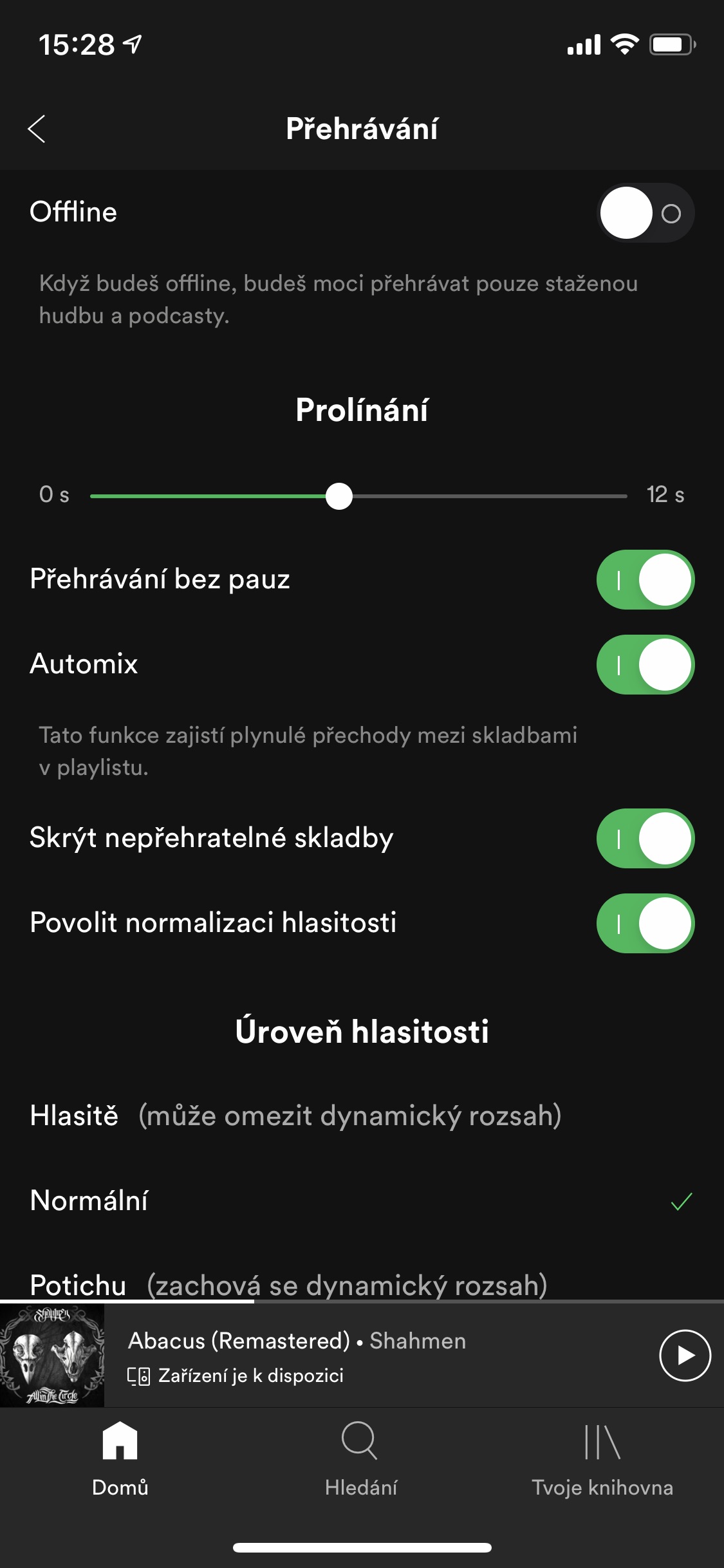This screenshot has height=1568, width=724.
Task: Go back from Přehrávání settings
Action: [x=37, y=129]
